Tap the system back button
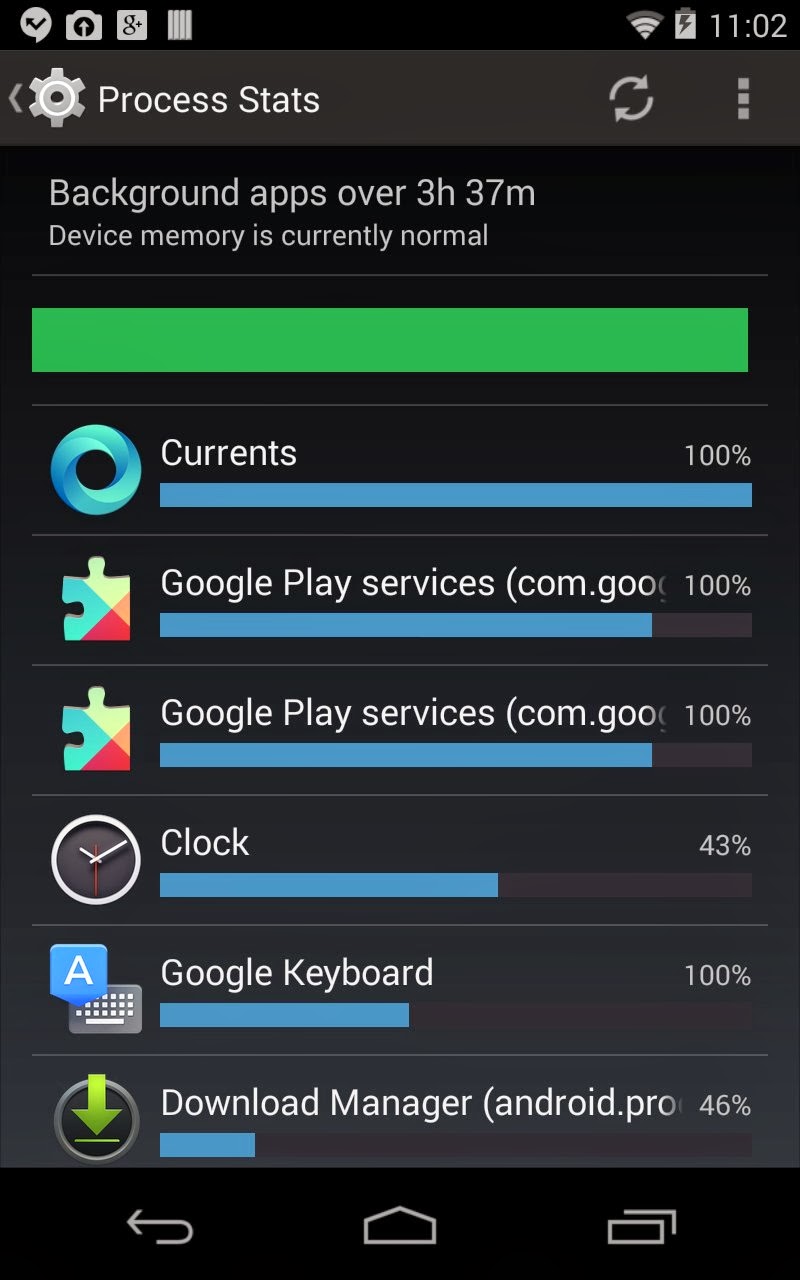The height and width of the screenshot is (1280, 800). point(160,1225)
